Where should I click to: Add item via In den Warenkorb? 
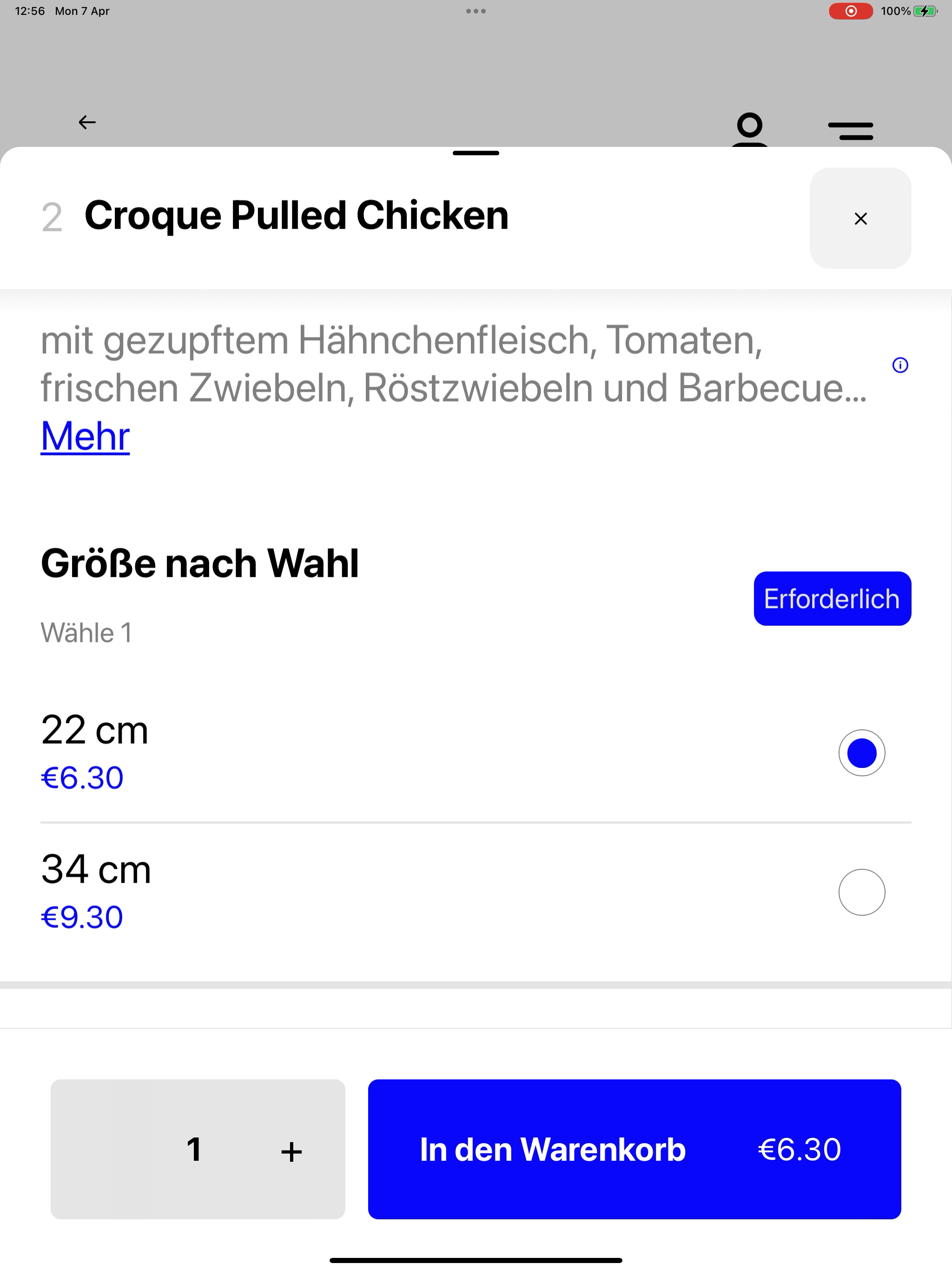pos(635,1150)
